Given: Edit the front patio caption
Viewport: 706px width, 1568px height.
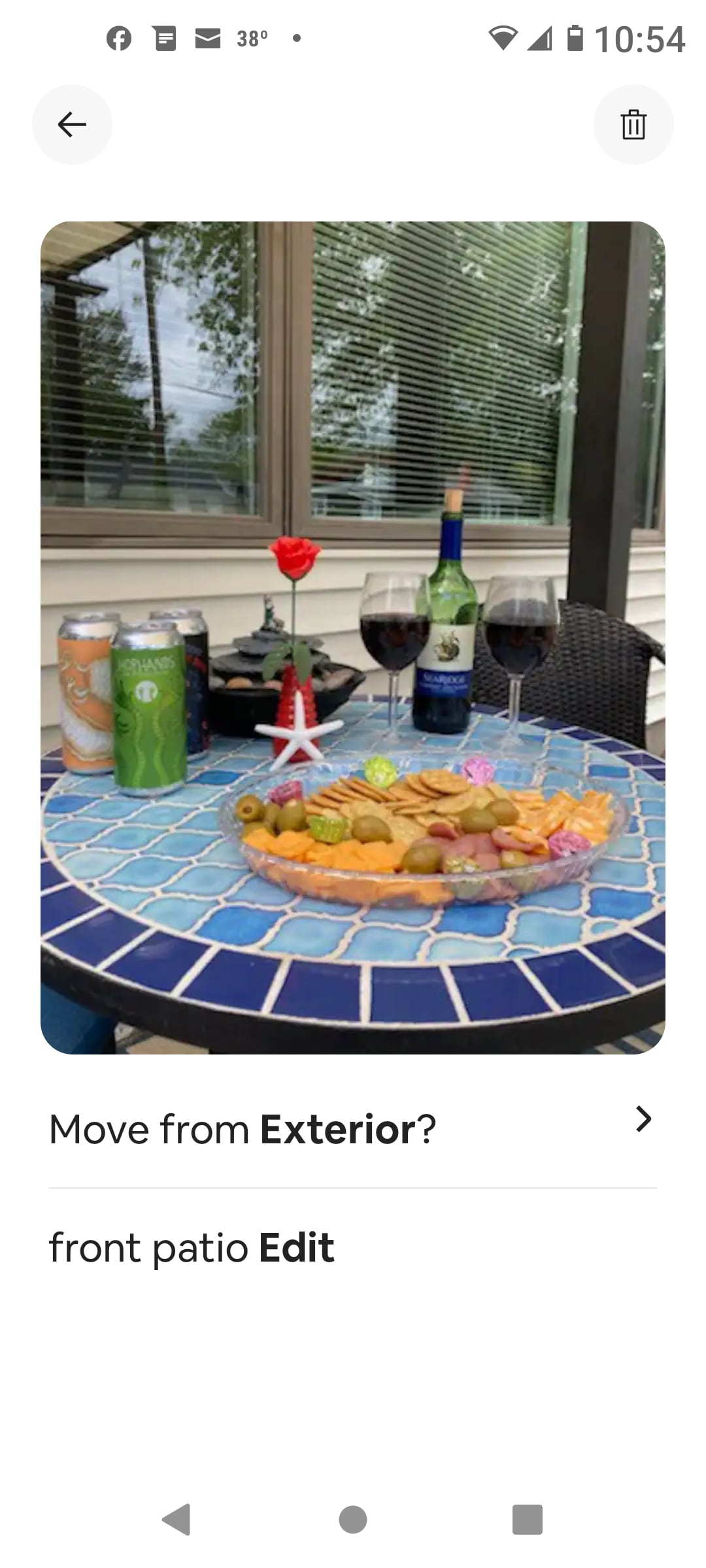Looking at the screenshot, I should click(x=296, y=1248).
